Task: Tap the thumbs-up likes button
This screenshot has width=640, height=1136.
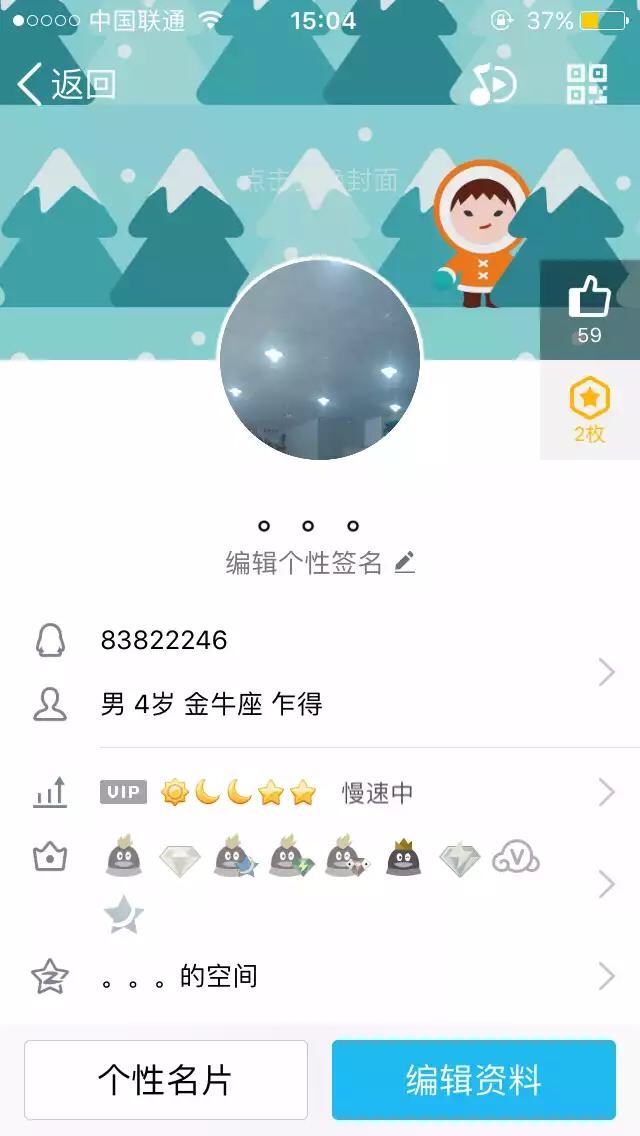Action: (x=589, y=309)
